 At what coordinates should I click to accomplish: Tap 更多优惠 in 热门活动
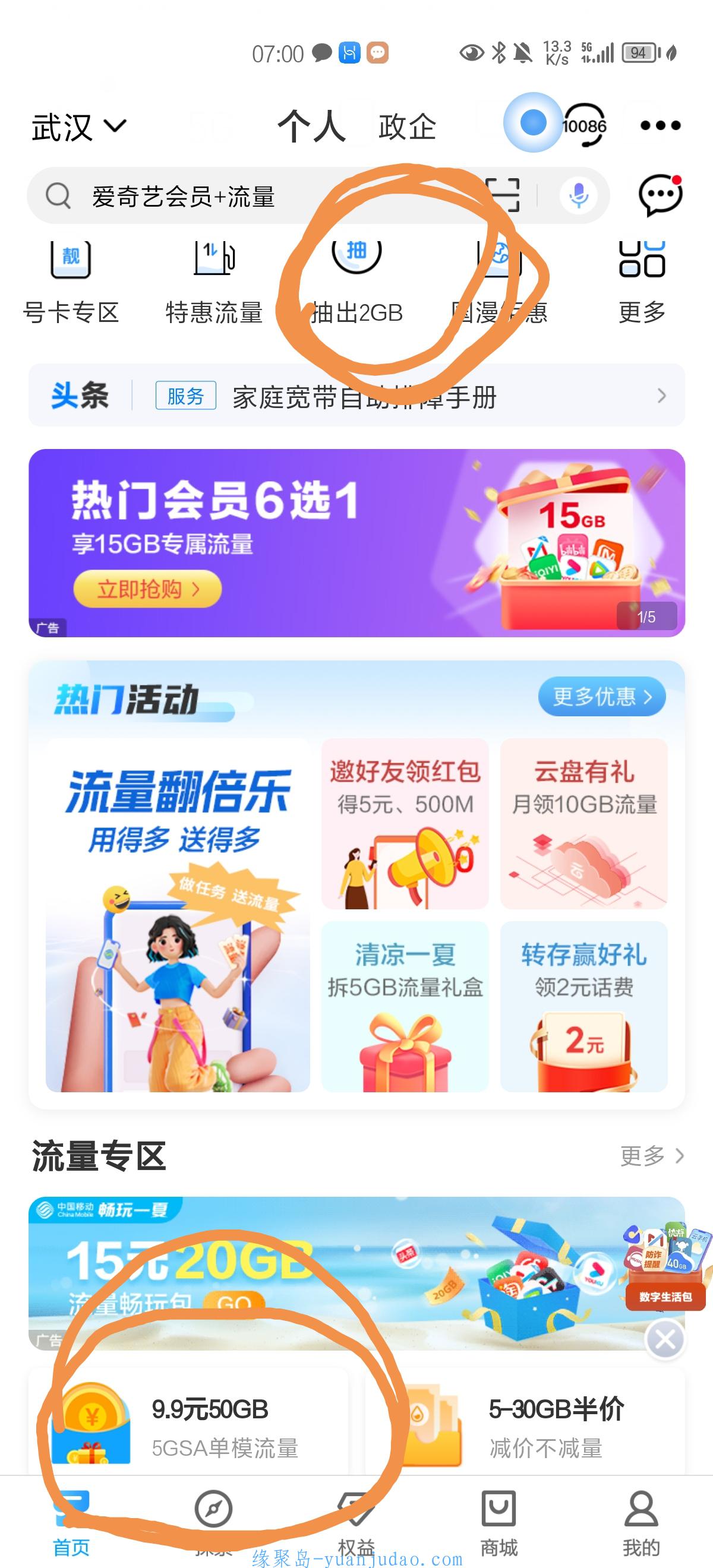pos(601,696)
